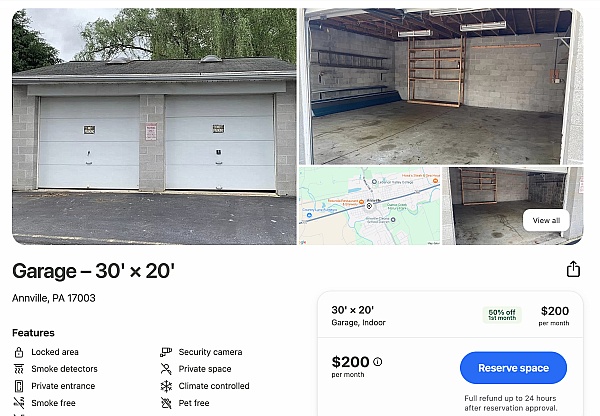The width and height of the screenshot is (600, 416).
Task: Open the Annville map thumbnail
Action: (369, 206)
